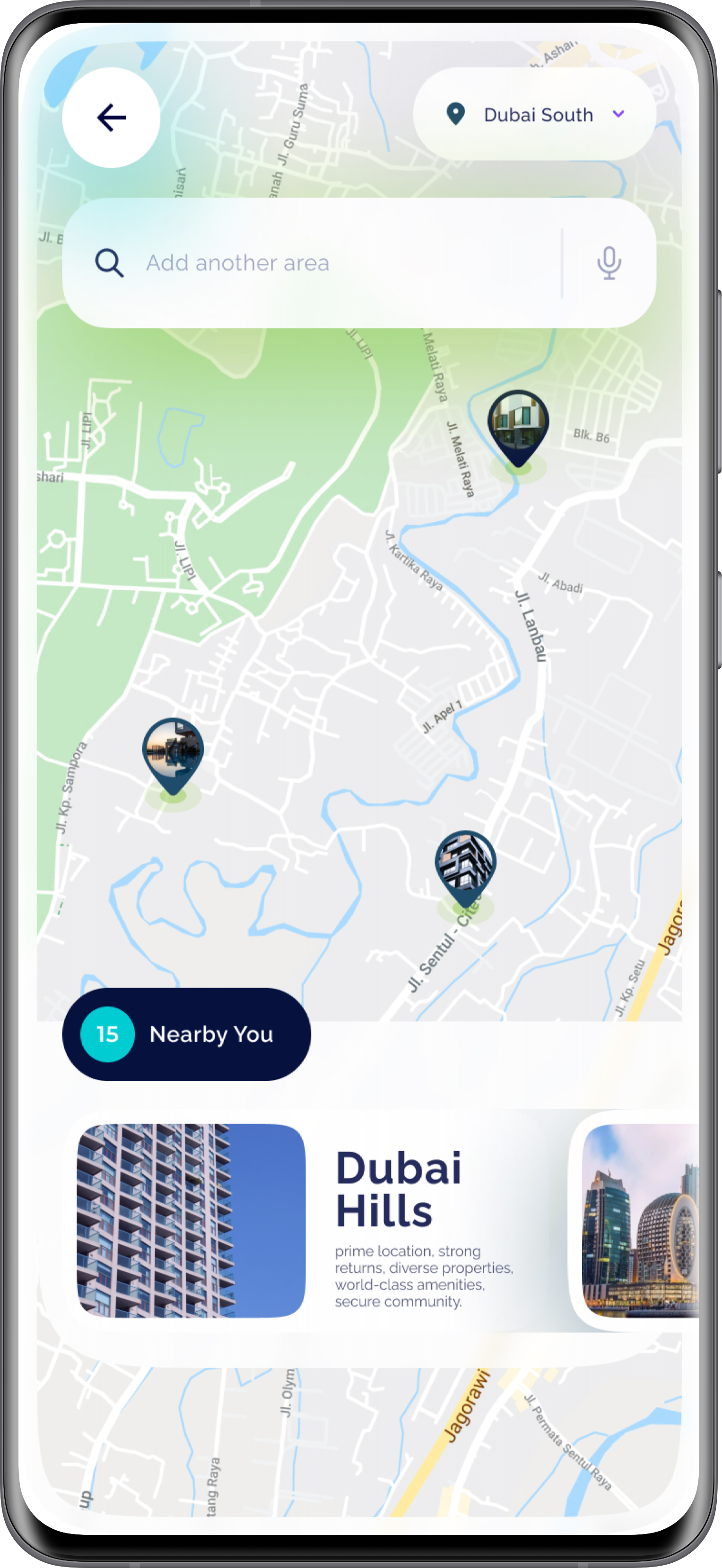This screenshot has height=1568, width=722.
Task: Tap the Add another area search field
Action: (329, 263)
